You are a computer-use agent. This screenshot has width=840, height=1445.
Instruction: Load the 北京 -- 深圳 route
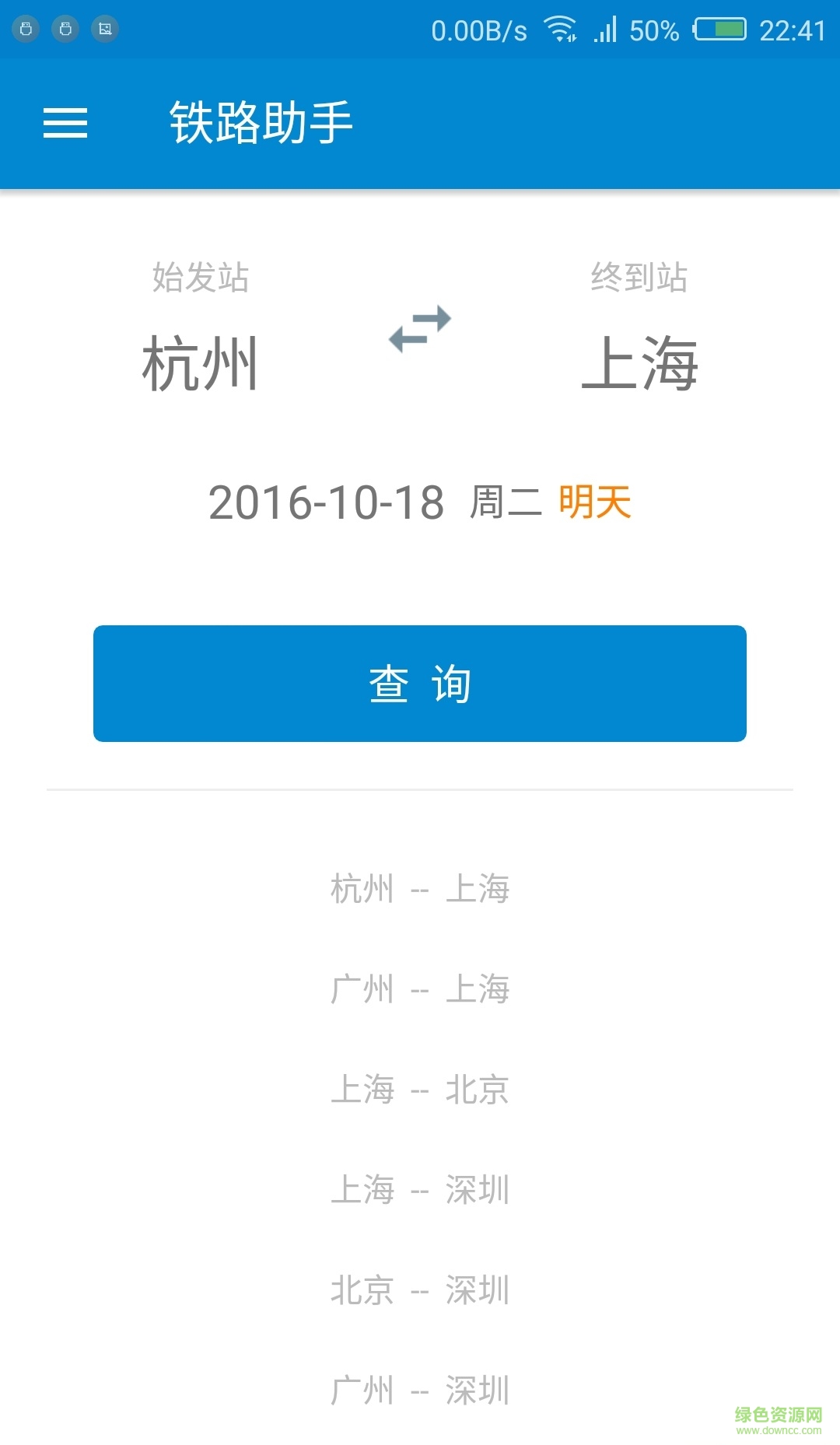pos(420,1290)
